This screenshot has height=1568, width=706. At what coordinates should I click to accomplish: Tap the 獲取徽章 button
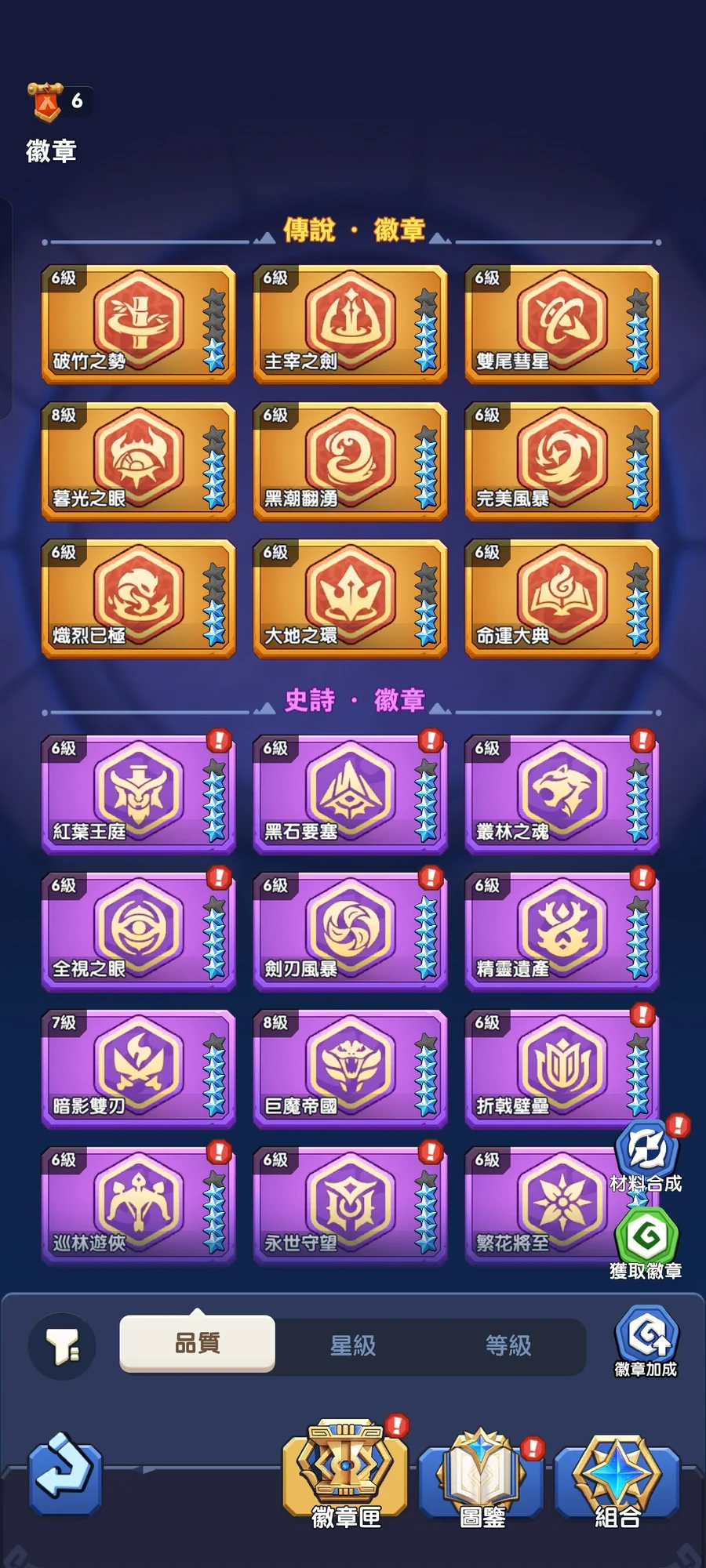[646, 1244]
